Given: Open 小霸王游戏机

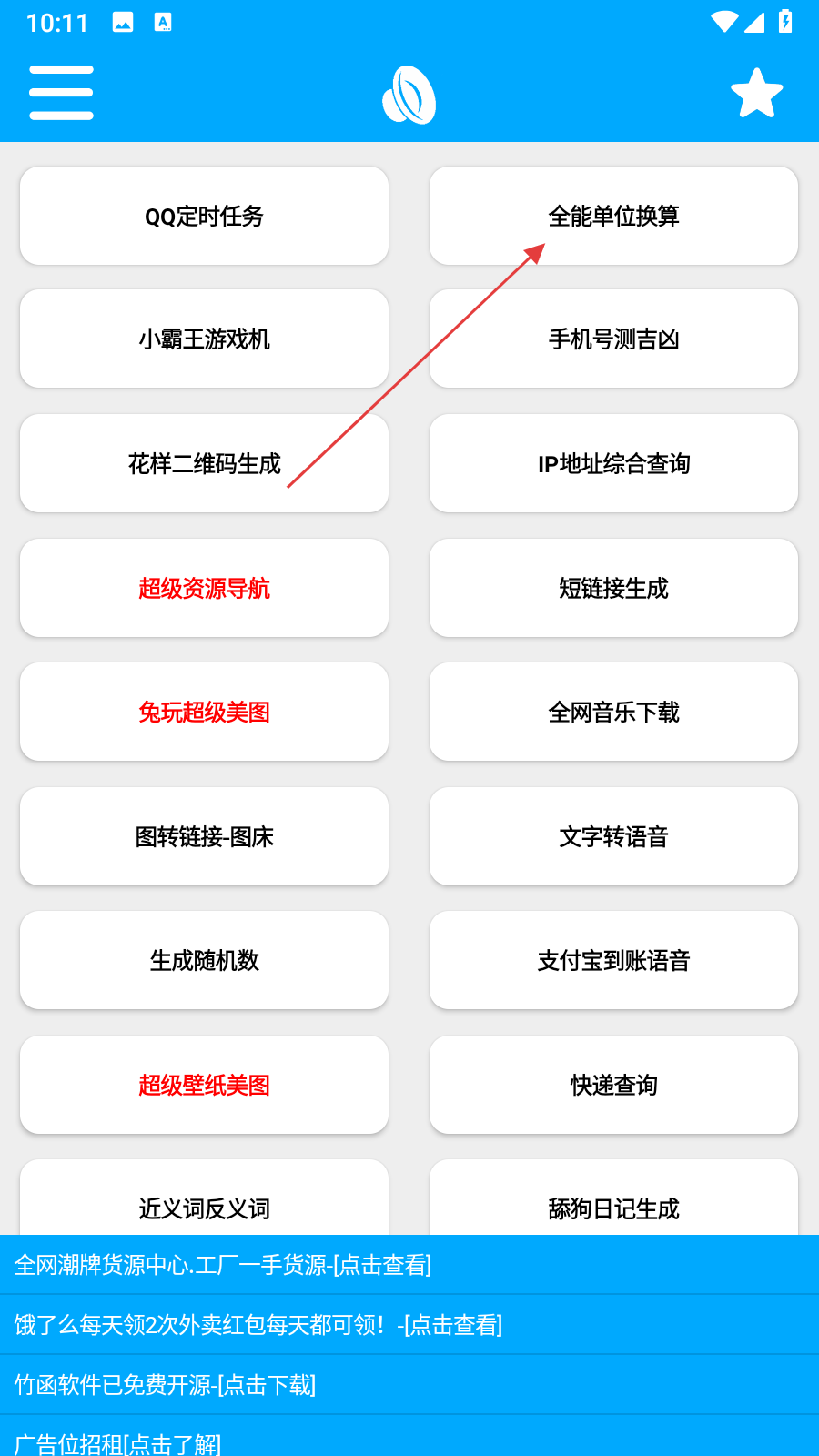Looking at the screenshot, I should pos(204,339).
